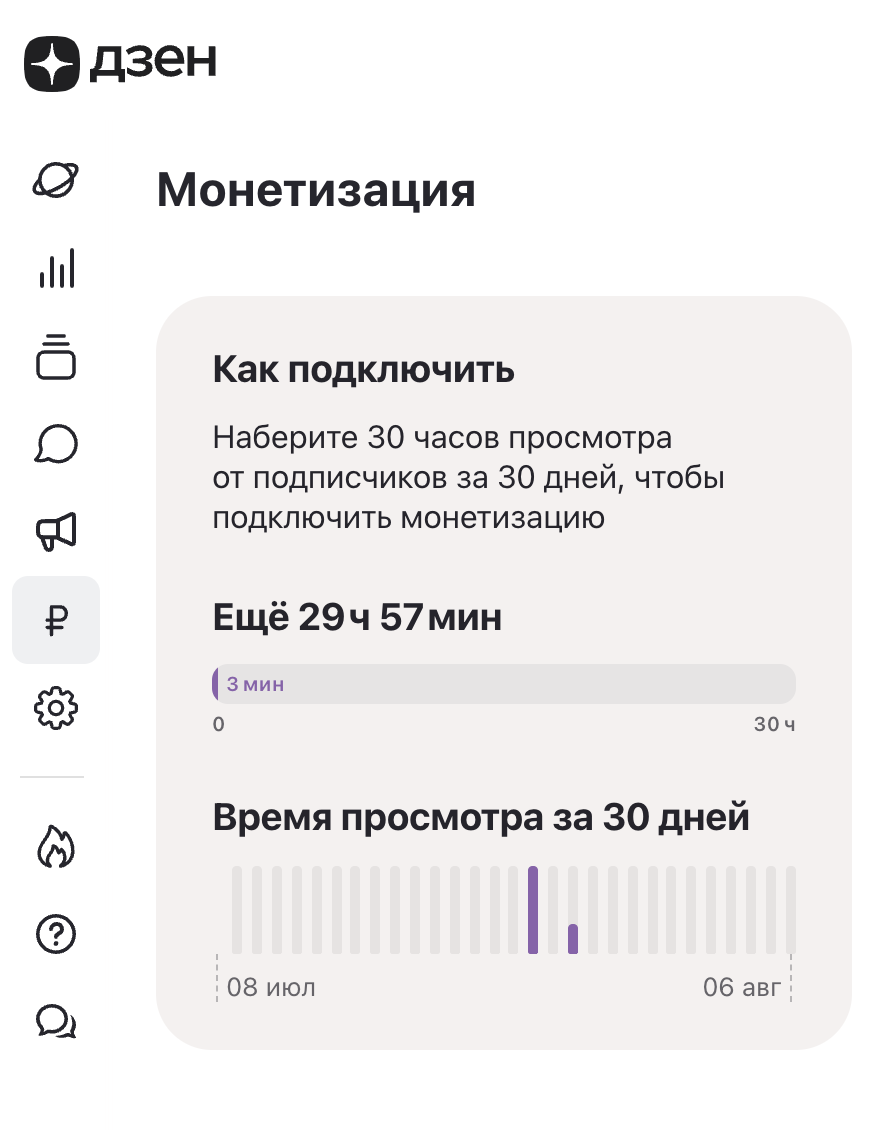890x1130 pixels.
Task: Open trends via the flame icon
Action: pyautogui.click(x=55, y=847)
